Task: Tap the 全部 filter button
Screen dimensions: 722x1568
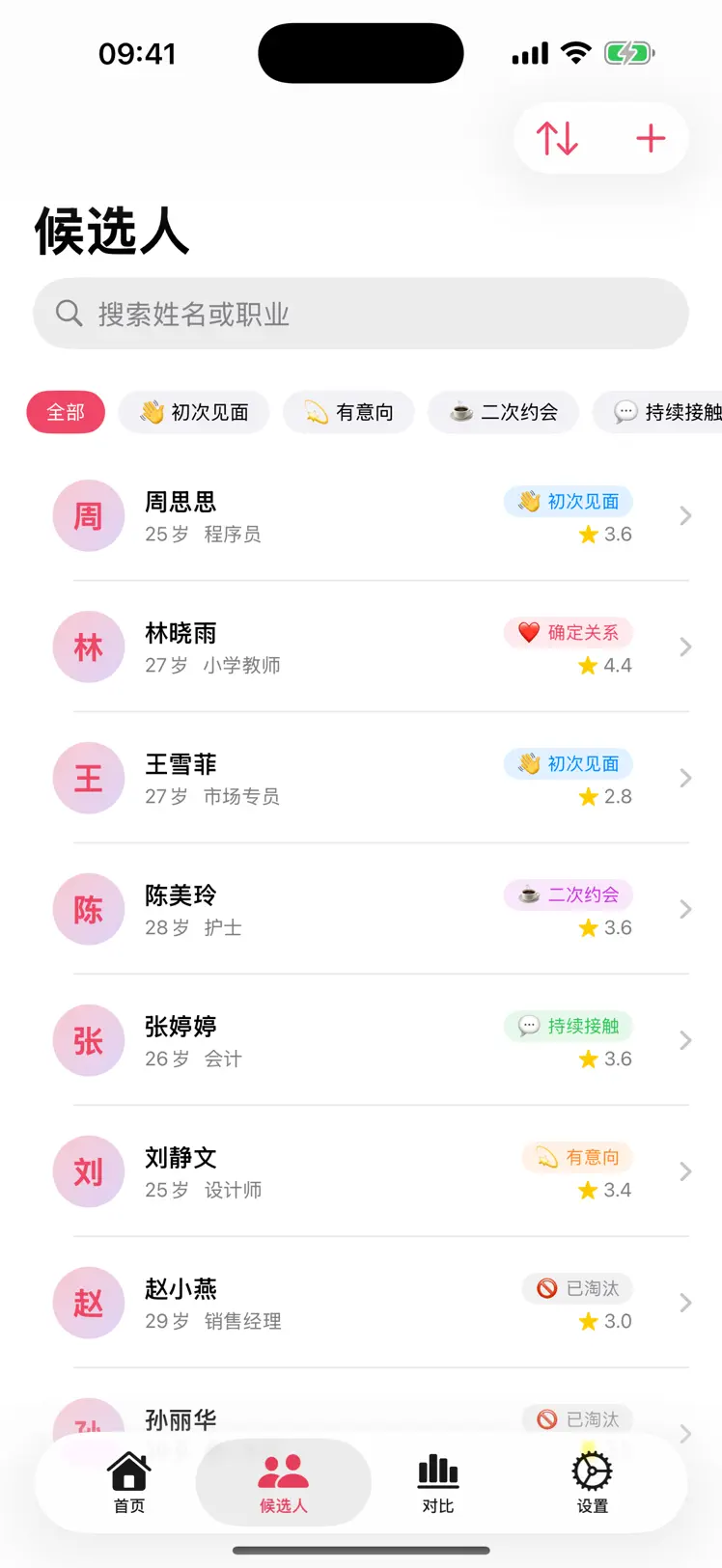Action: coord(65,412)
